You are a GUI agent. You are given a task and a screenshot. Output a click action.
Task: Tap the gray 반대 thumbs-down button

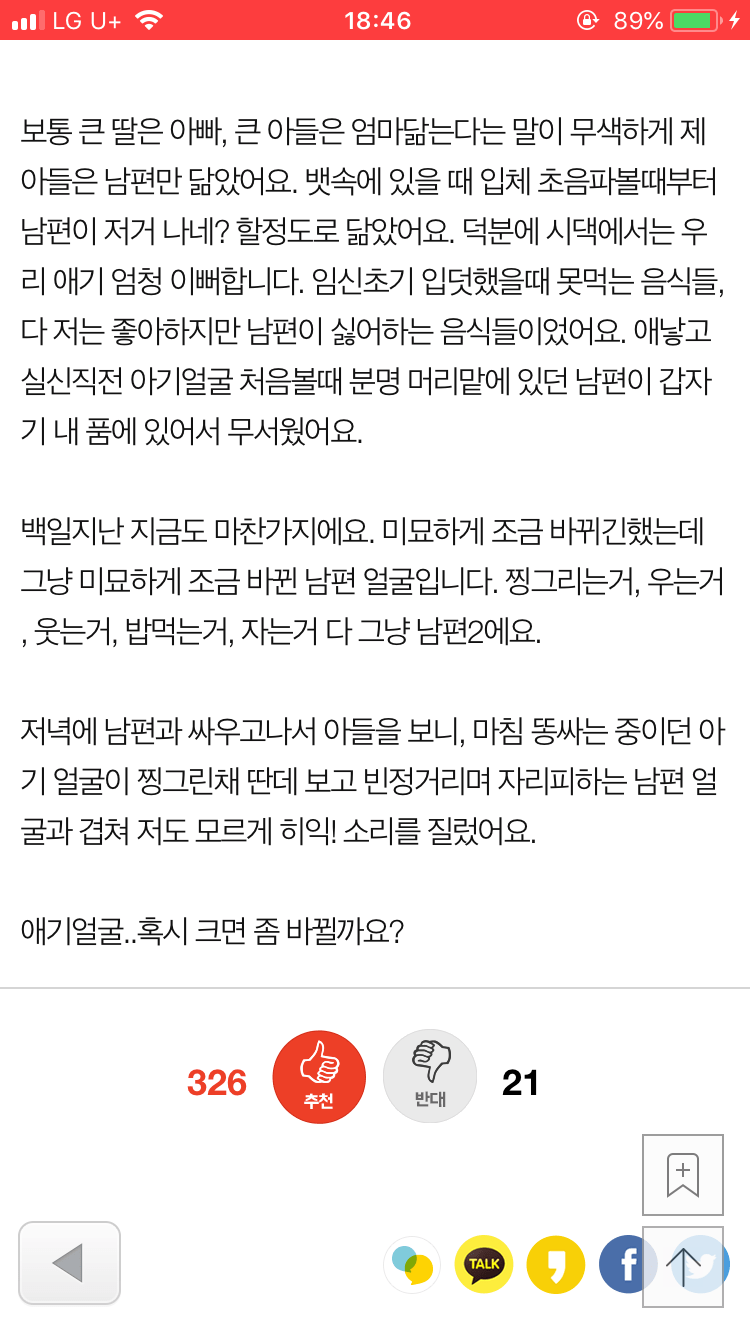pos(430,1077)
